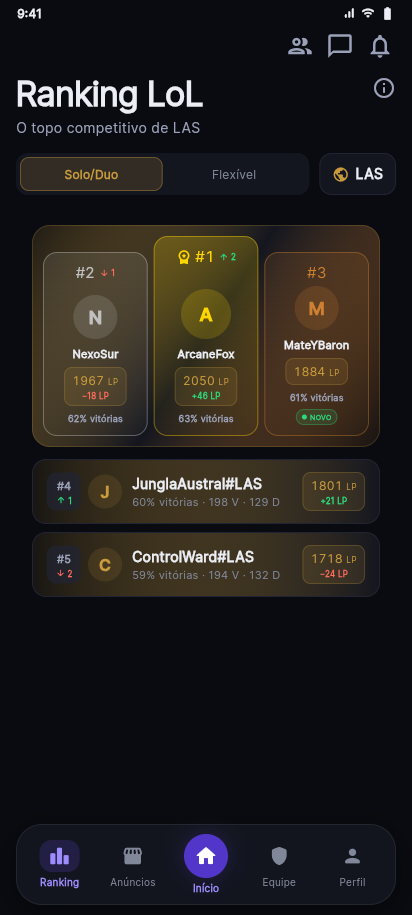This screenshot has height=915, width=412.
Task: Open the LAS region selector
Action: [x=358, y=174]
